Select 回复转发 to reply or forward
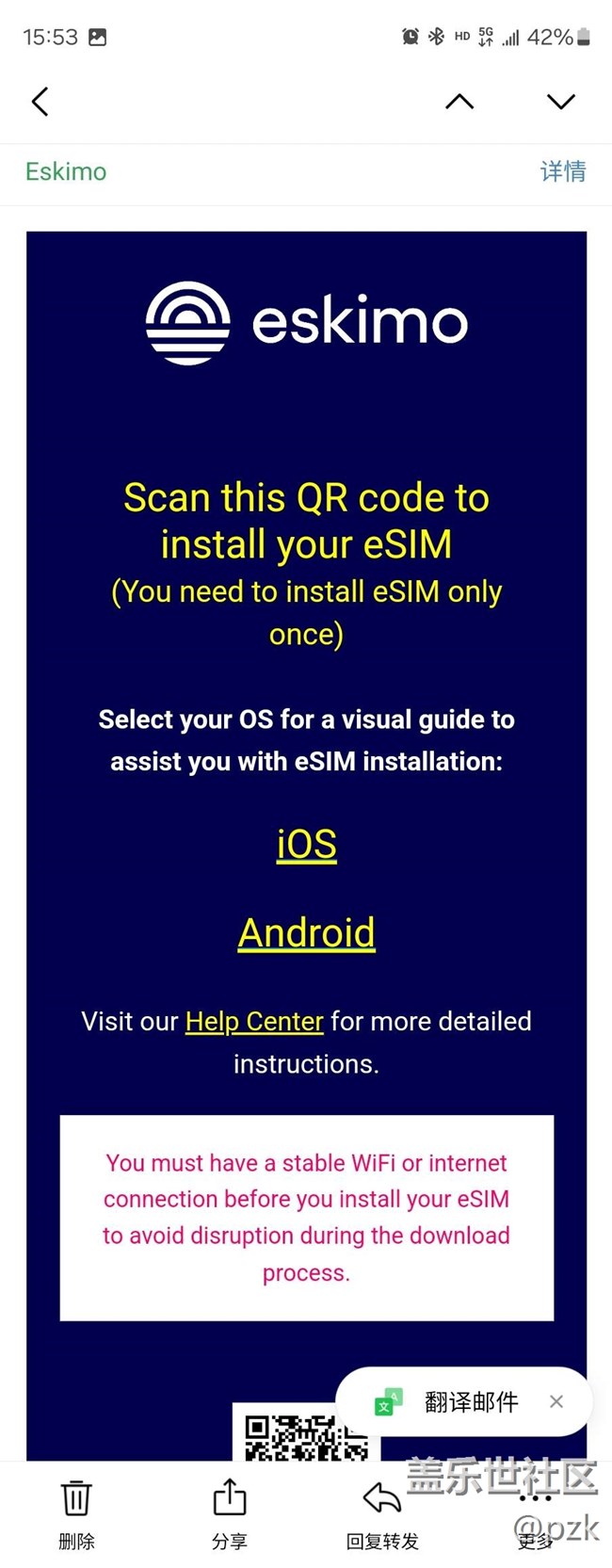612x1568 pixels. click(381, 1511)
